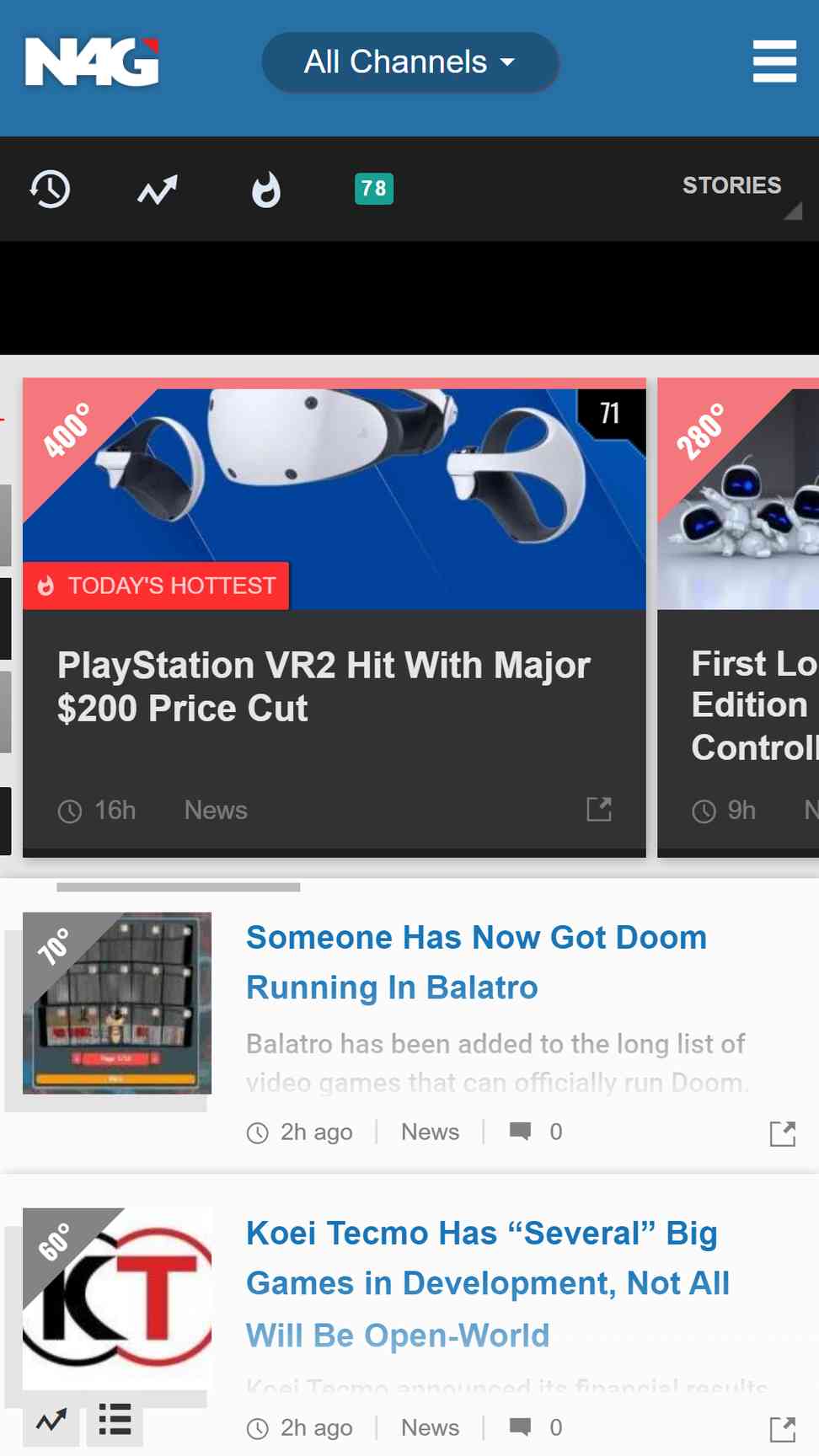Open the 280° First Look card
This screenshot has height=1456, width=819.
(738, 617)
